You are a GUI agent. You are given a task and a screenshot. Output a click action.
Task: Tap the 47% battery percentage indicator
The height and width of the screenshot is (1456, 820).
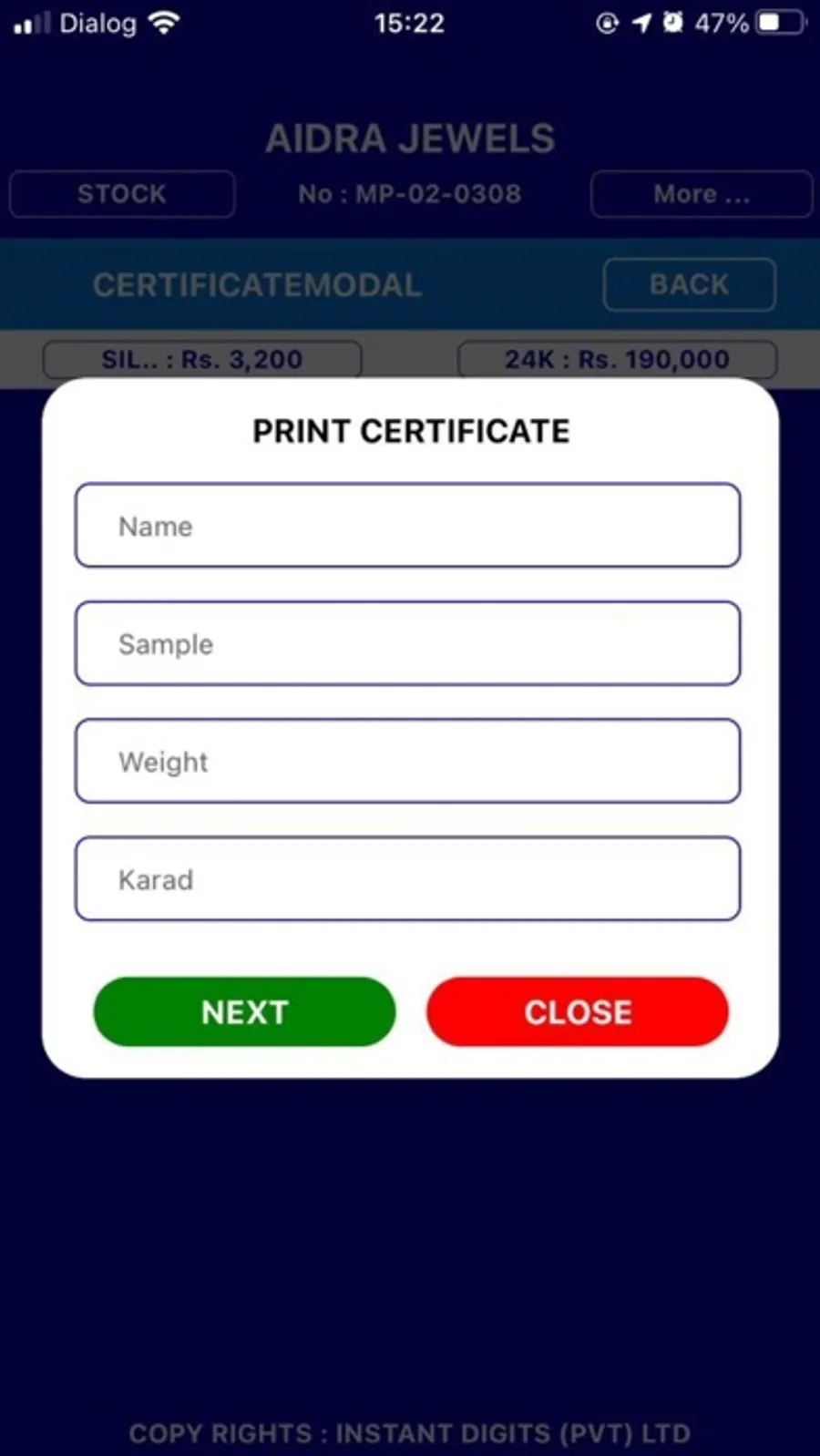(x=723, y=24)
